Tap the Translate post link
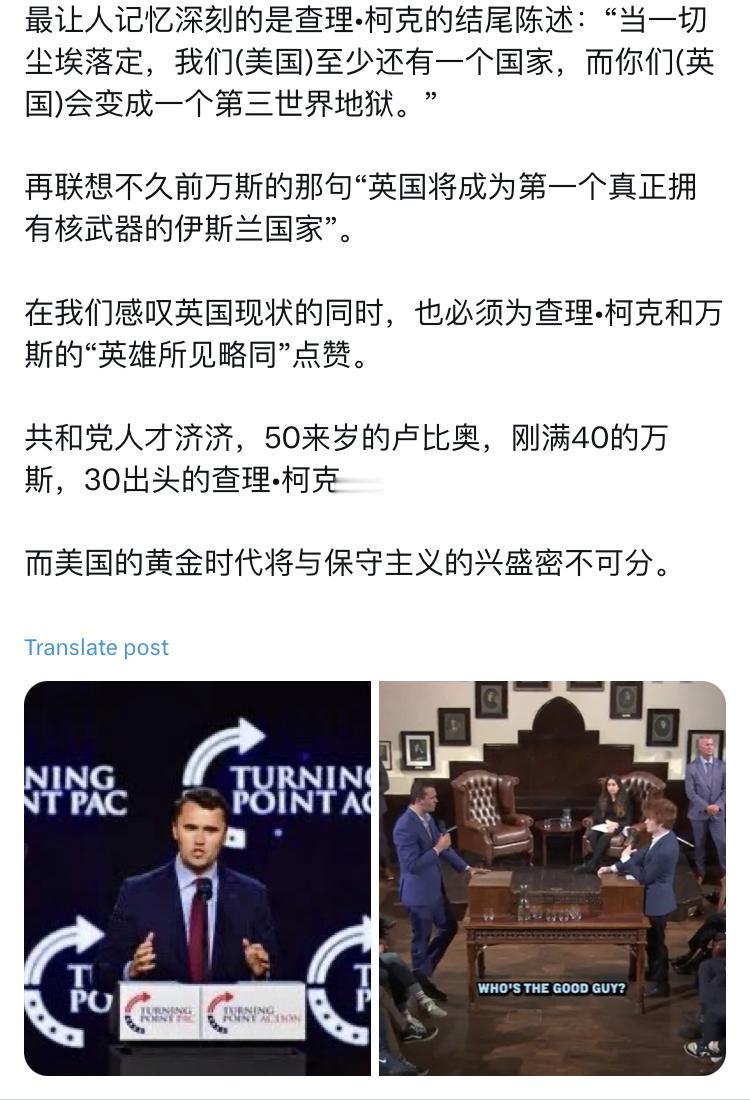Screen dimensions: 750x1100 click(97, 647)
